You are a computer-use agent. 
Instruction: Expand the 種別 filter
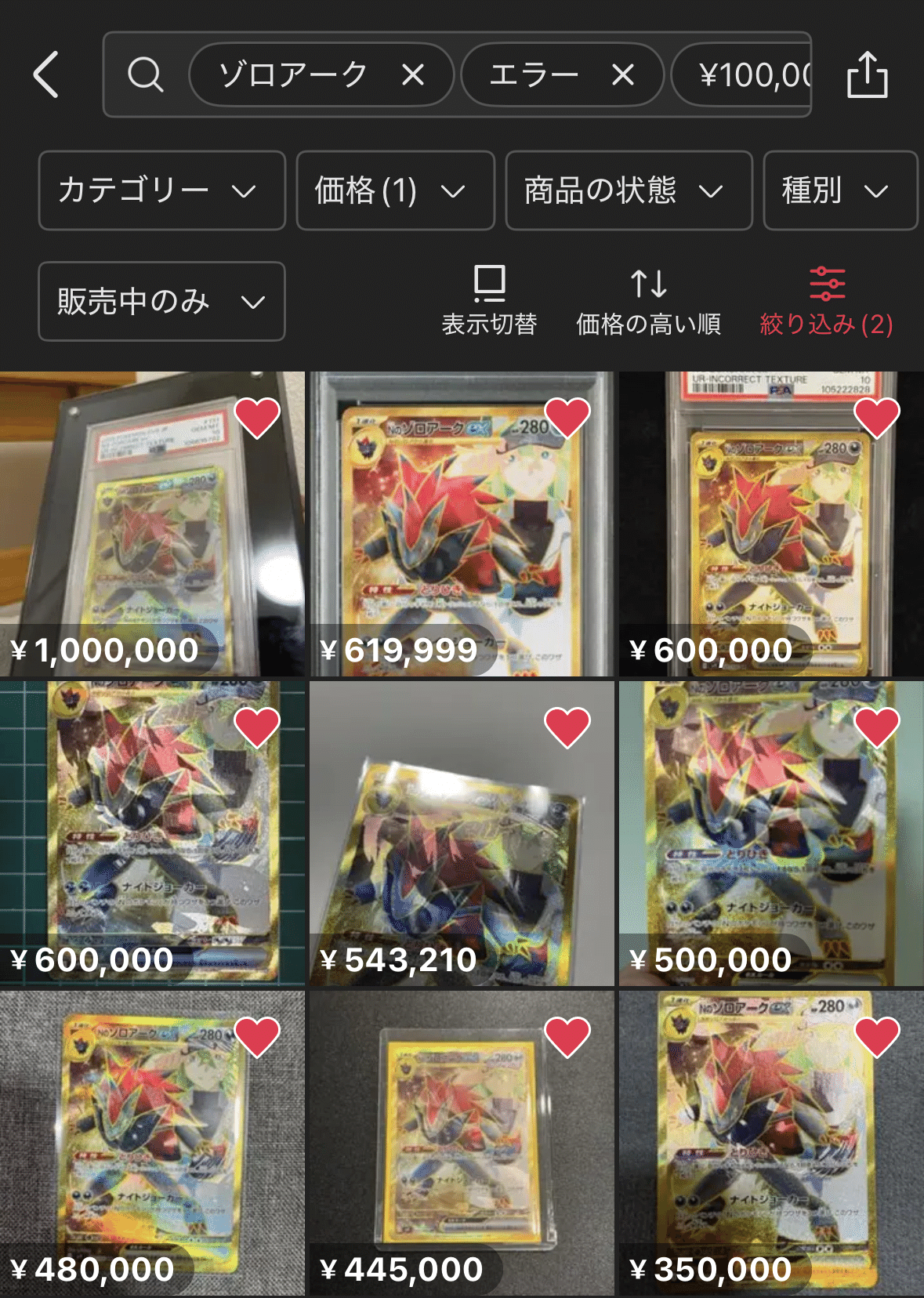pos(839,190)
